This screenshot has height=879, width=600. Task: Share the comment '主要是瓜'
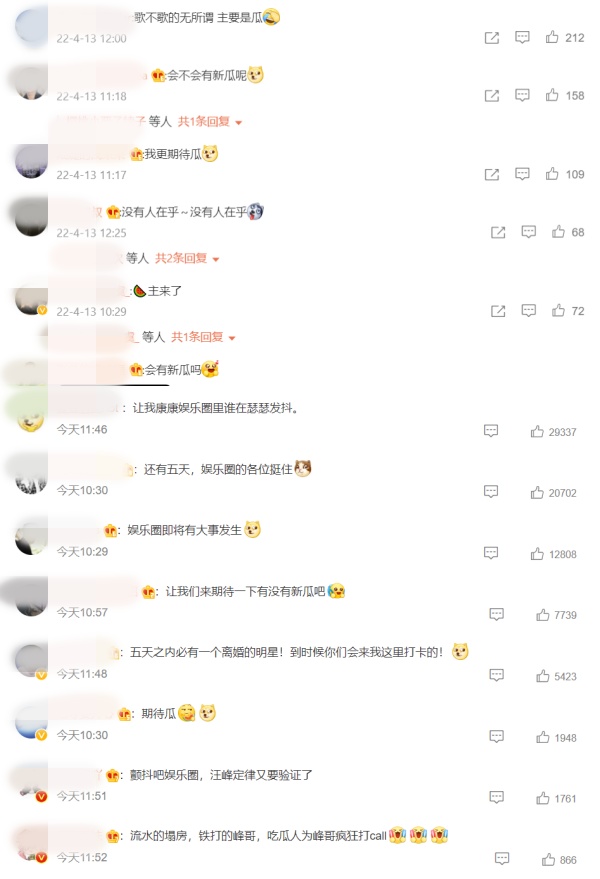pyautogui.click(x=492, y=38)
